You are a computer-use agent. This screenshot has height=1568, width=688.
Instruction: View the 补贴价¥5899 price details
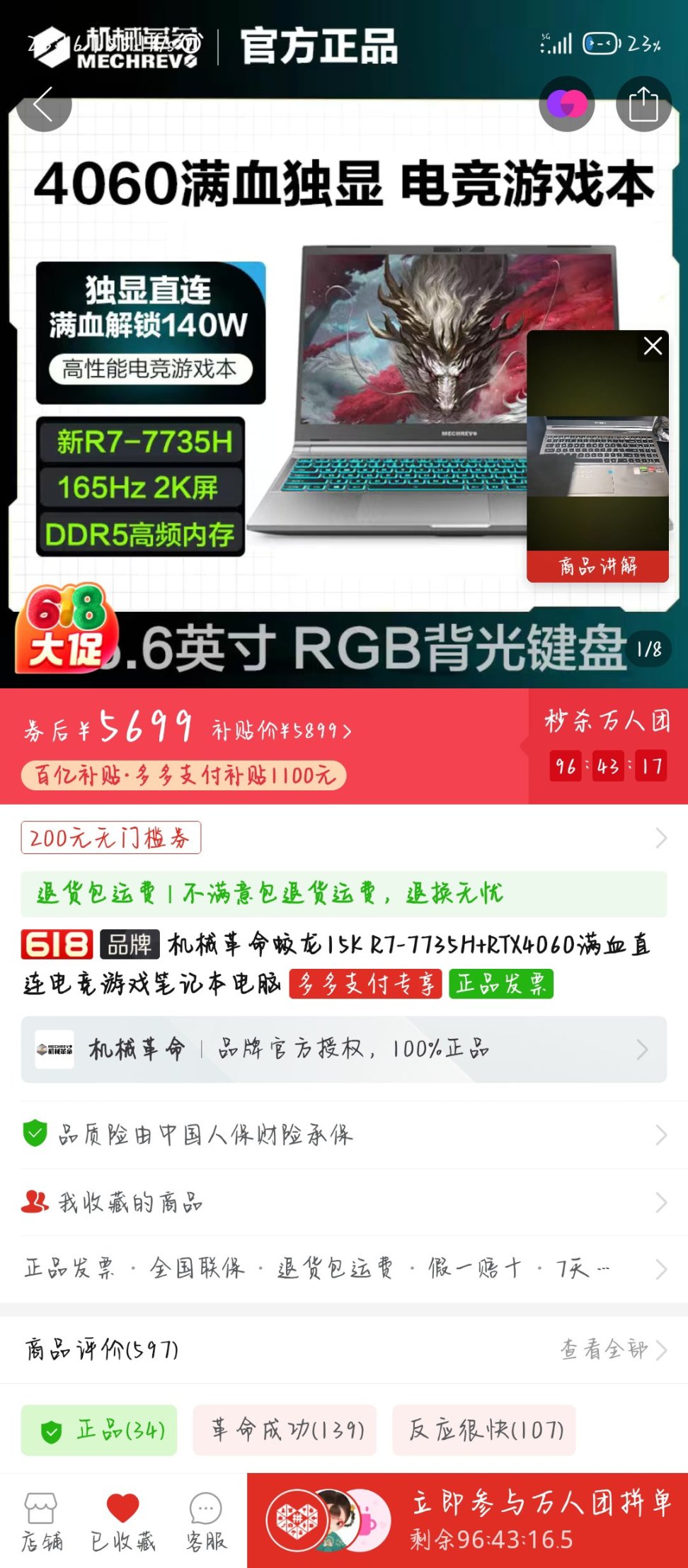pyautogui.click(x=282, y=729)
